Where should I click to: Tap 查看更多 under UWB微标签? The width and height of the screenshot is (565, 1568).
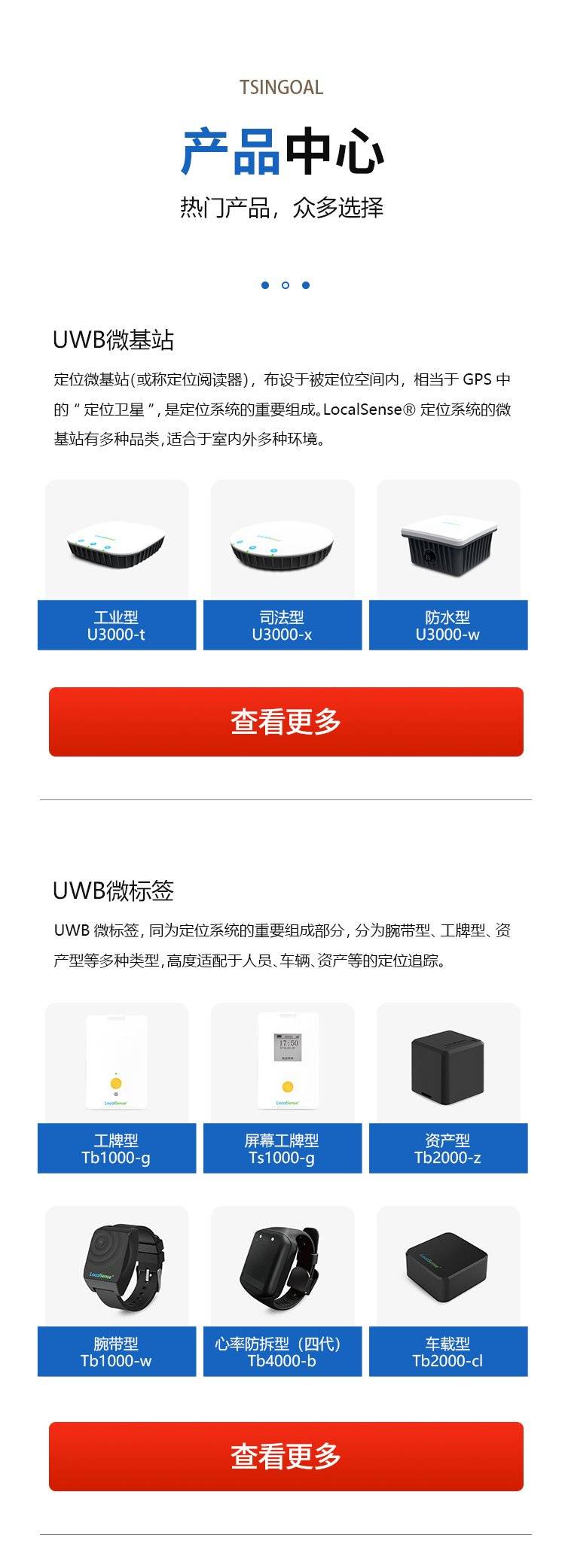(286, 1457)
